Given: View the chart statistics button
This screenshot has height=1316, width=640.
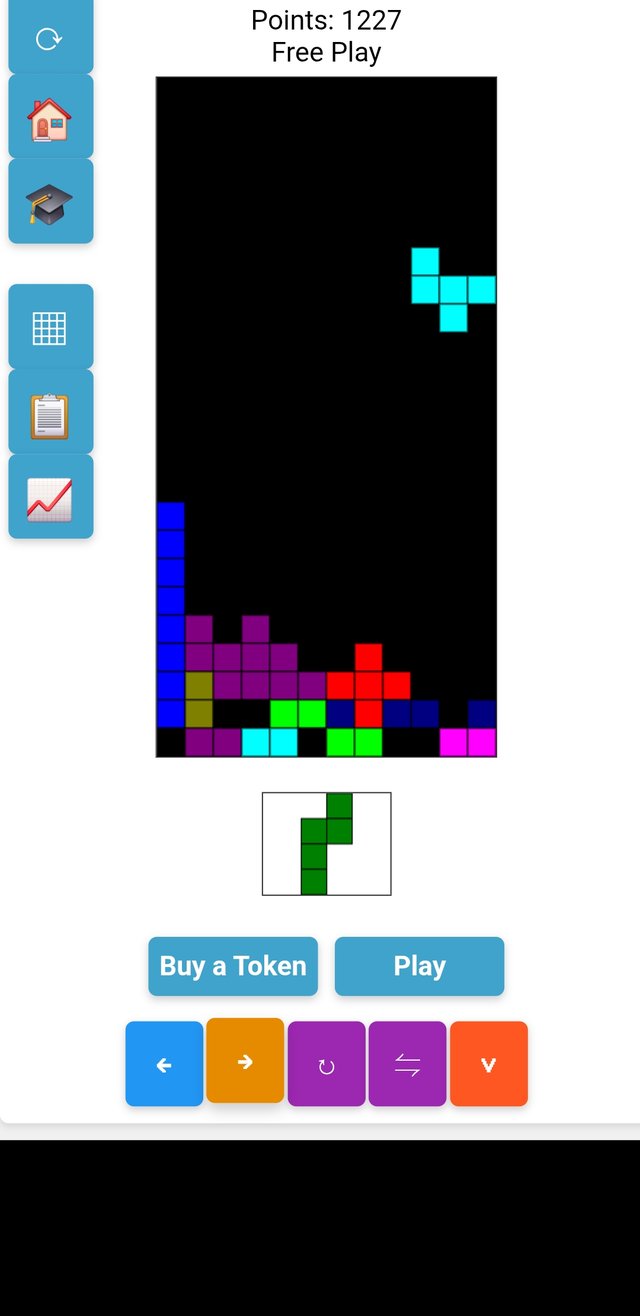Looking at the screenshot, I should (50, 497).
